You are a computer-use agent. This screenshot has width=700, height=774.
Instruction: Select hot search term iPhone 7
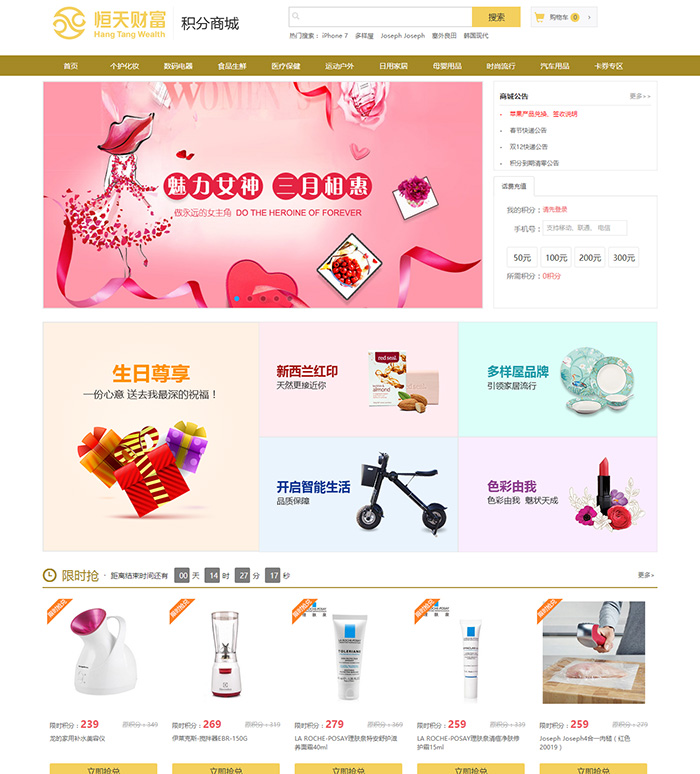click(334, 35)
